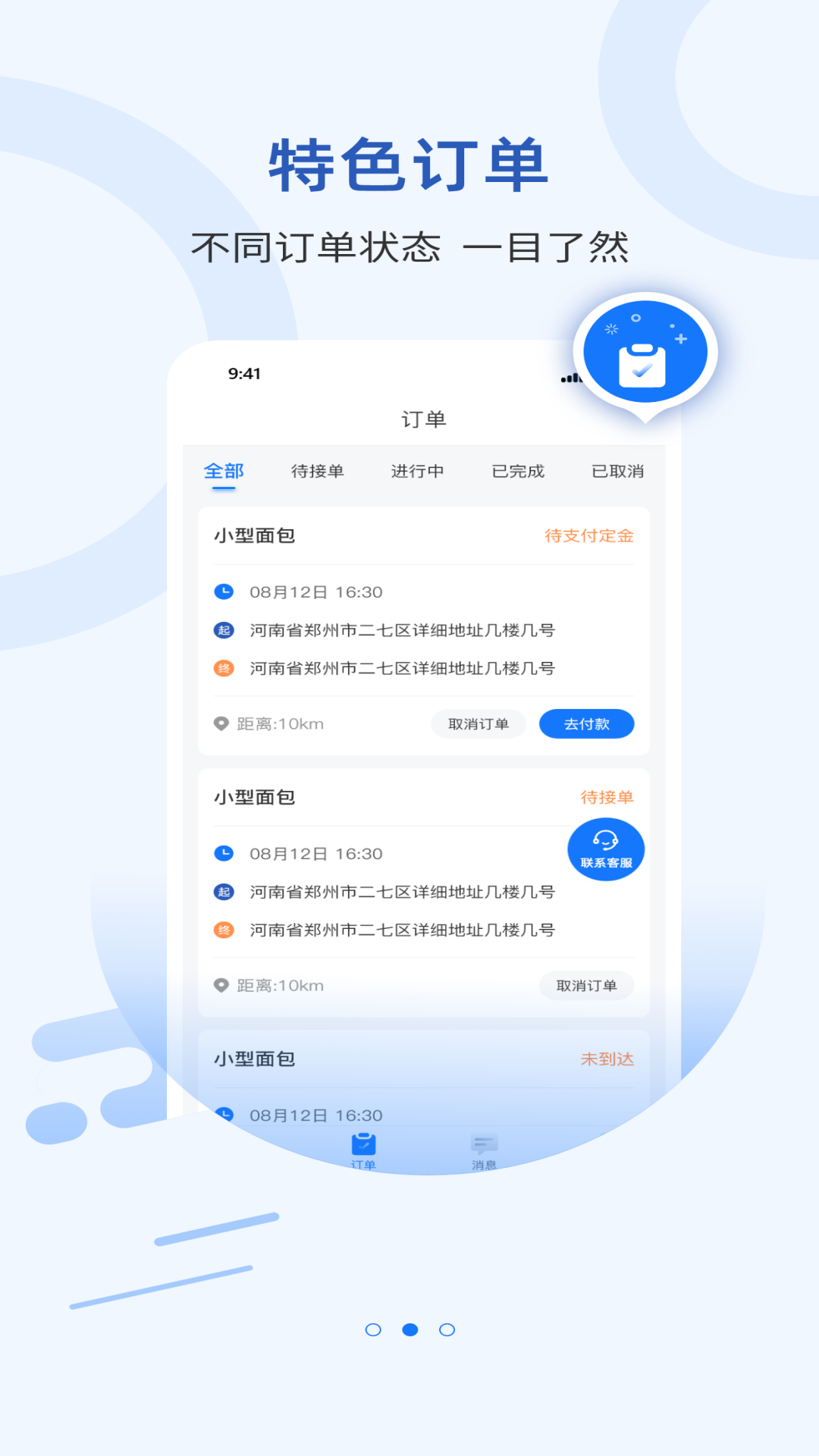Click 取消订单 on the first order

click(479, 723)
